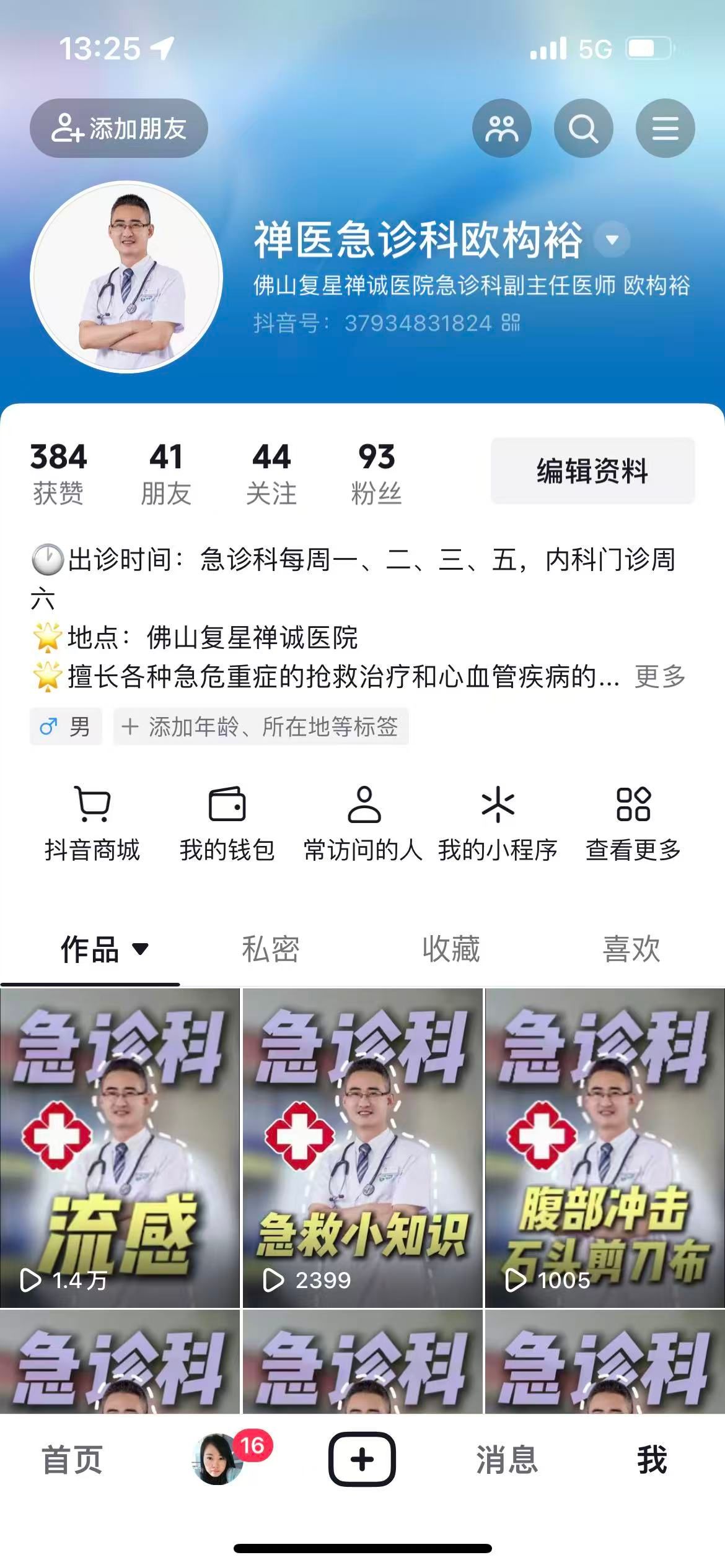This screenshot has height=1568, width=725.
Task: Switch to the 喜欢 tab
Action: click(x=631, y=949)
